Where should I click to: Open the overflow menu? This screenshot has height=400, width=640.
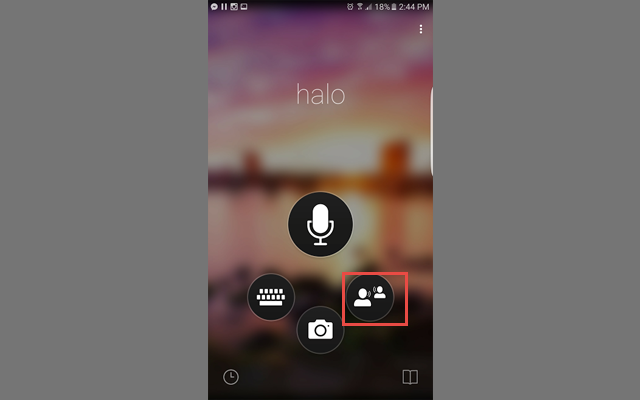(x=421, y=30)
